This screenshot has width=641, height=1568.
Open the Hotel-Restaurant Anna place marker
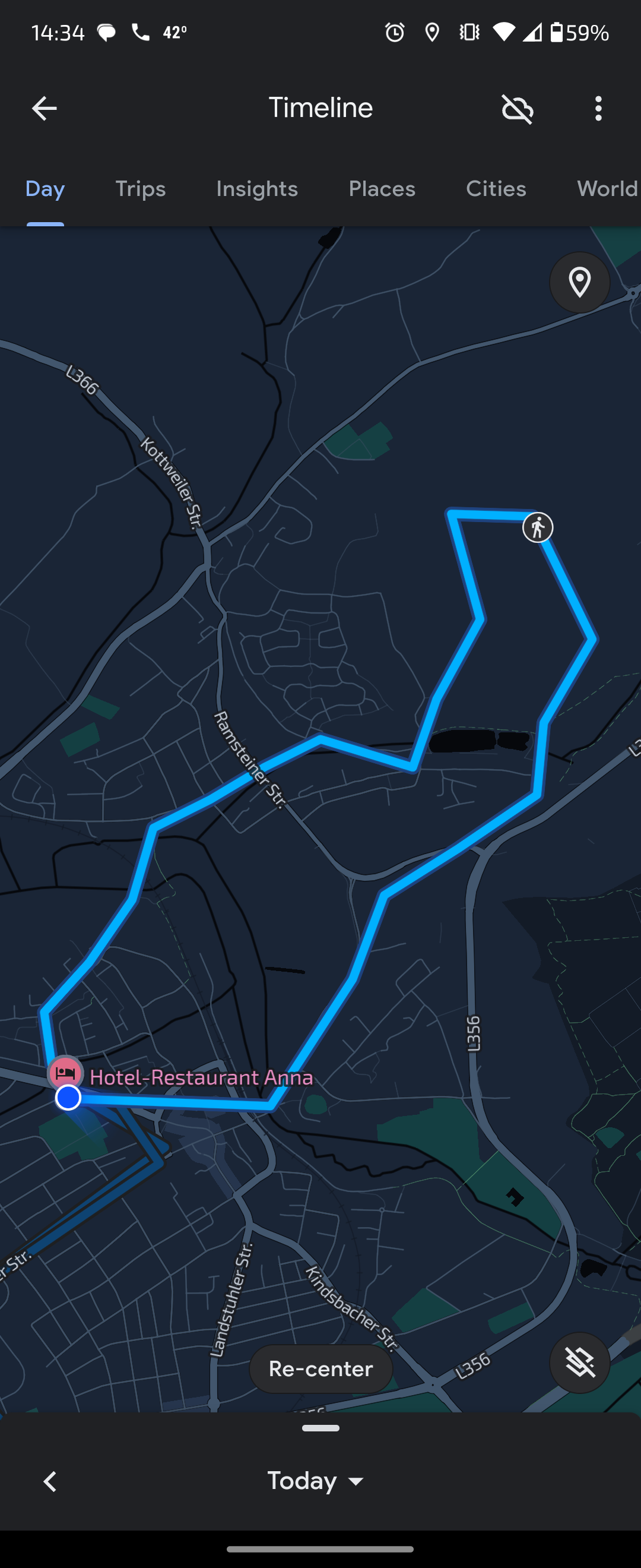(66, 1073)
